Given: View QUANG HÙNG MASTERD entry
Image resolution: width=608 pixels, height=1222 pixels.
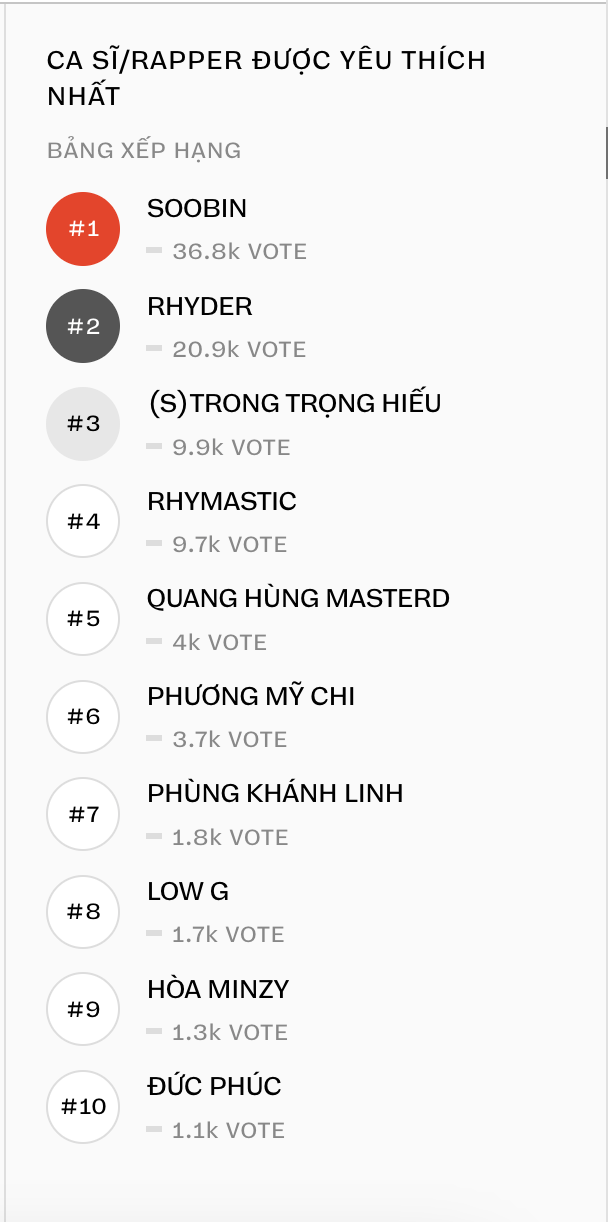Looking at the screenshot, I should pos(298,599).
